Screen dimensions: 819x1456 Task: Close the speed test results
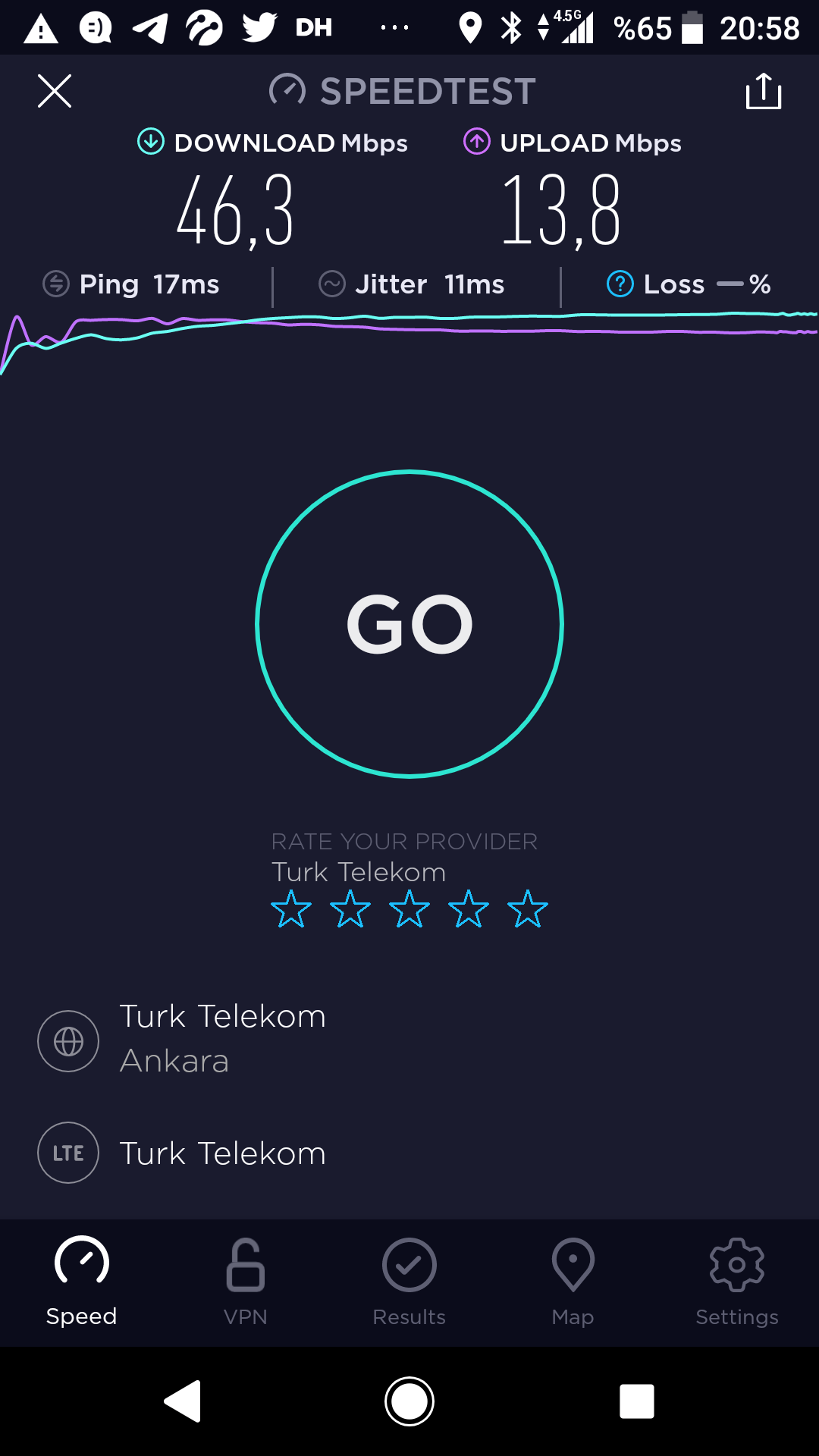55,92
